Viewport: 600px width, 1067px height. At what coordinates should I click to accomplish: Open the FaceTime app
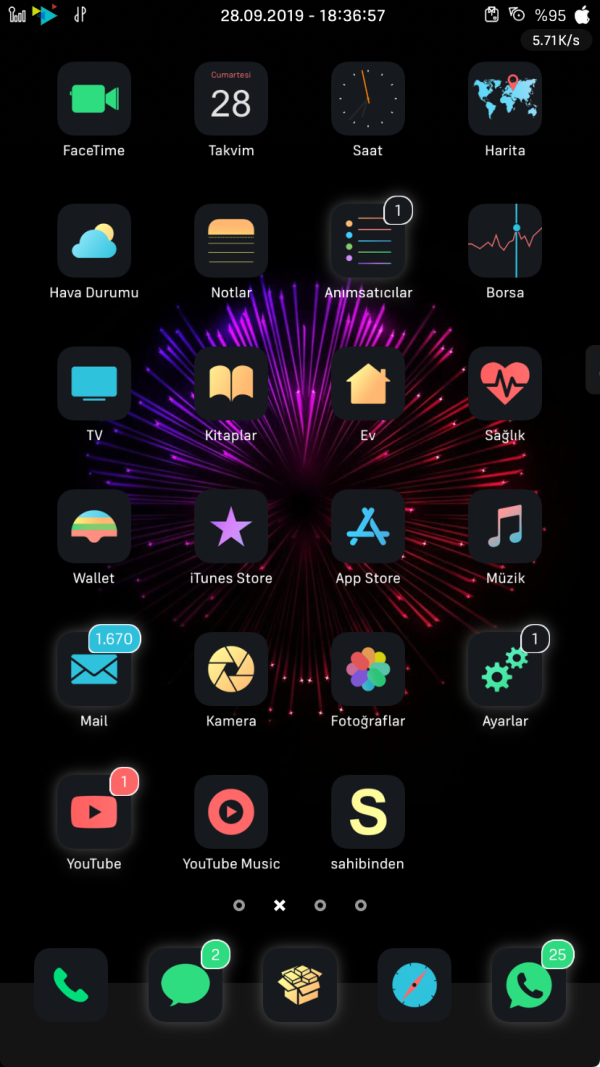point(94,99)
